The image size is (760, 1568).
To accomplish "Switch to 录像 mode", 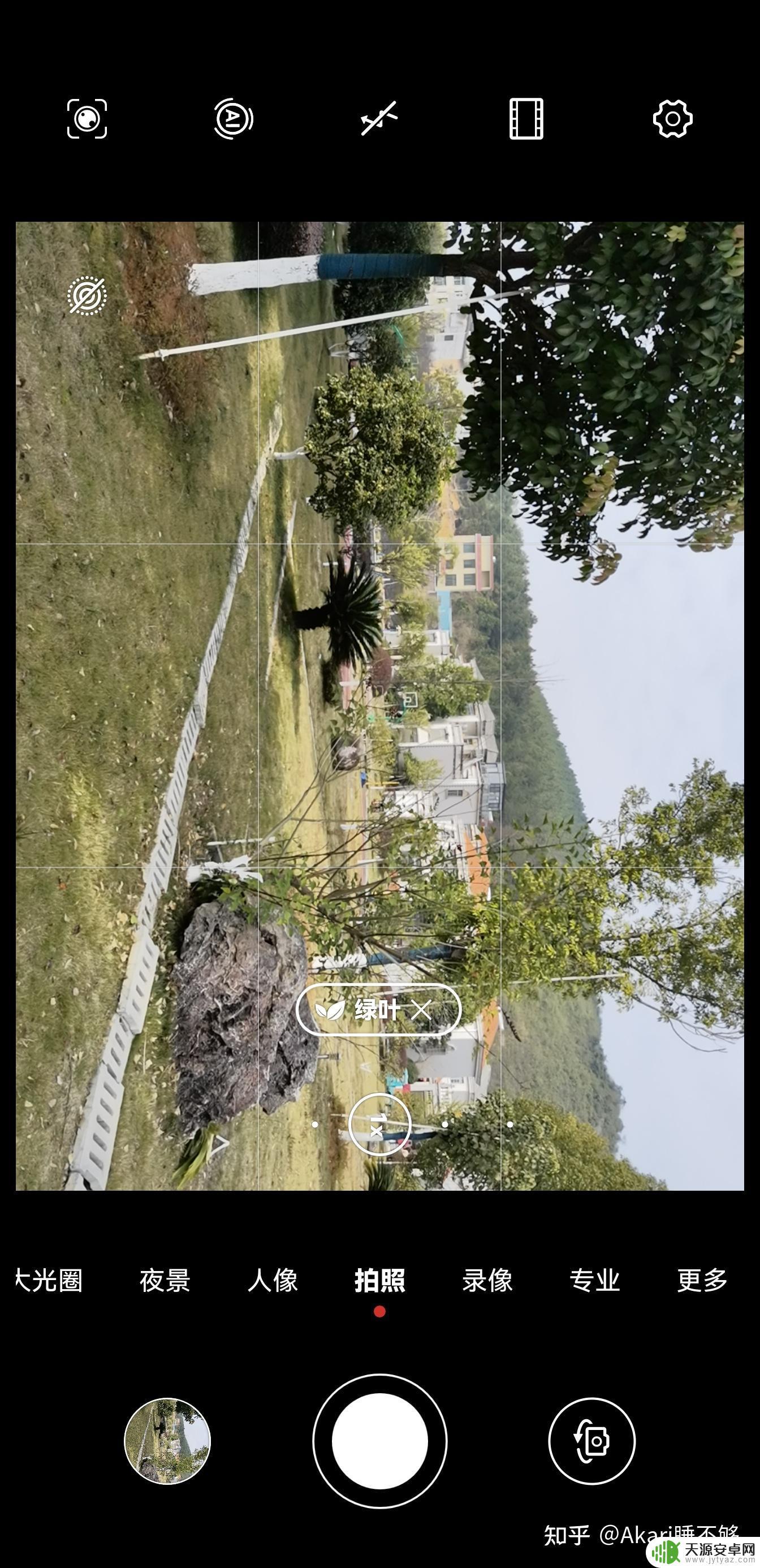I will click(487, 1280).
